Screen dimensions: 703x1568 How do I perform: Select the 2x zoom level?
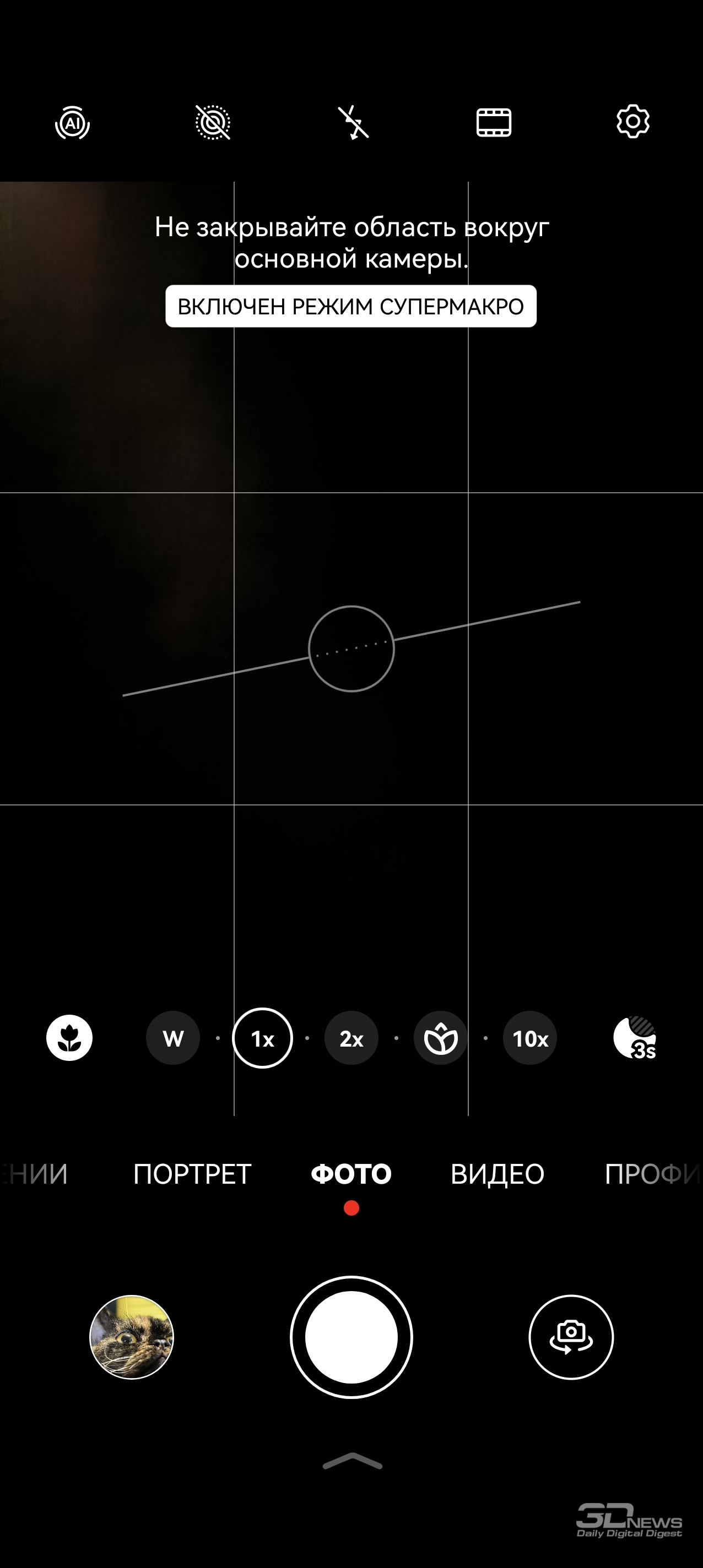351,1038
